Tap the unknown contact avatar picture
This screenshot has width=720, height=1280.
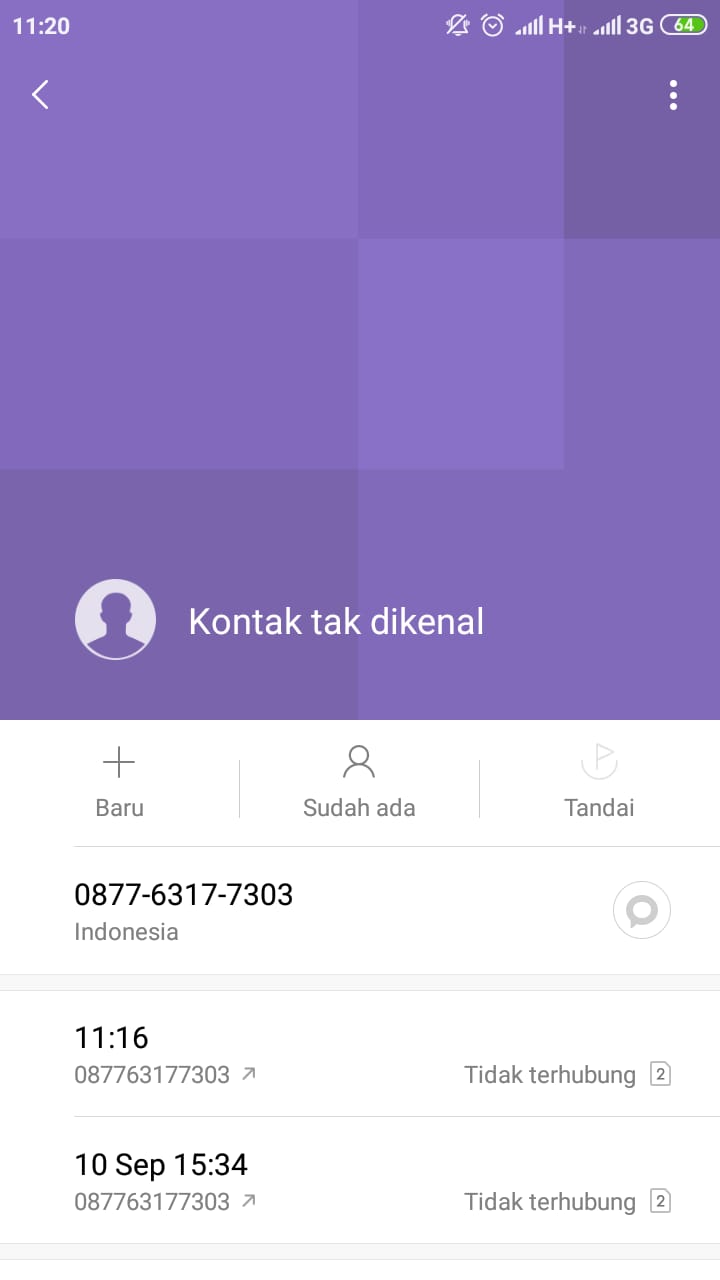tap(115, 619)
